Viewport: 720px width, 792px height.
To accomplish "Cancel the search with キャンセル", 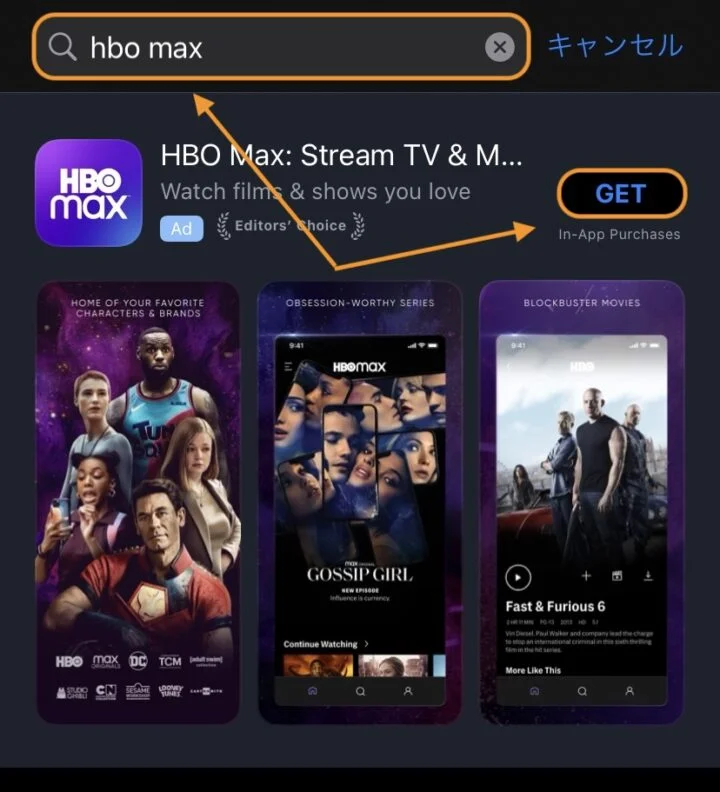I will tap(615, 45).
